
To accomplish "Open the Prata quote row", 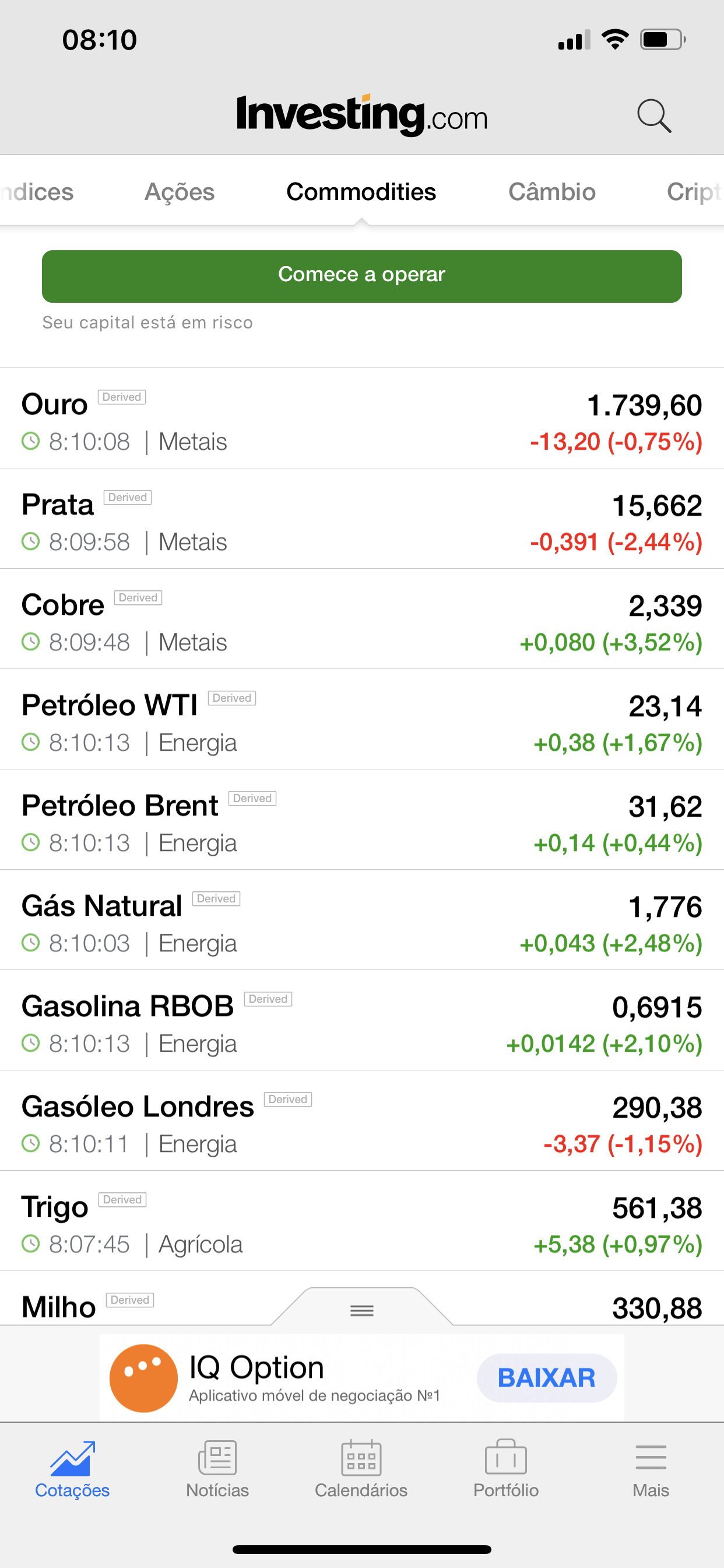I will (x=362, y=519).
